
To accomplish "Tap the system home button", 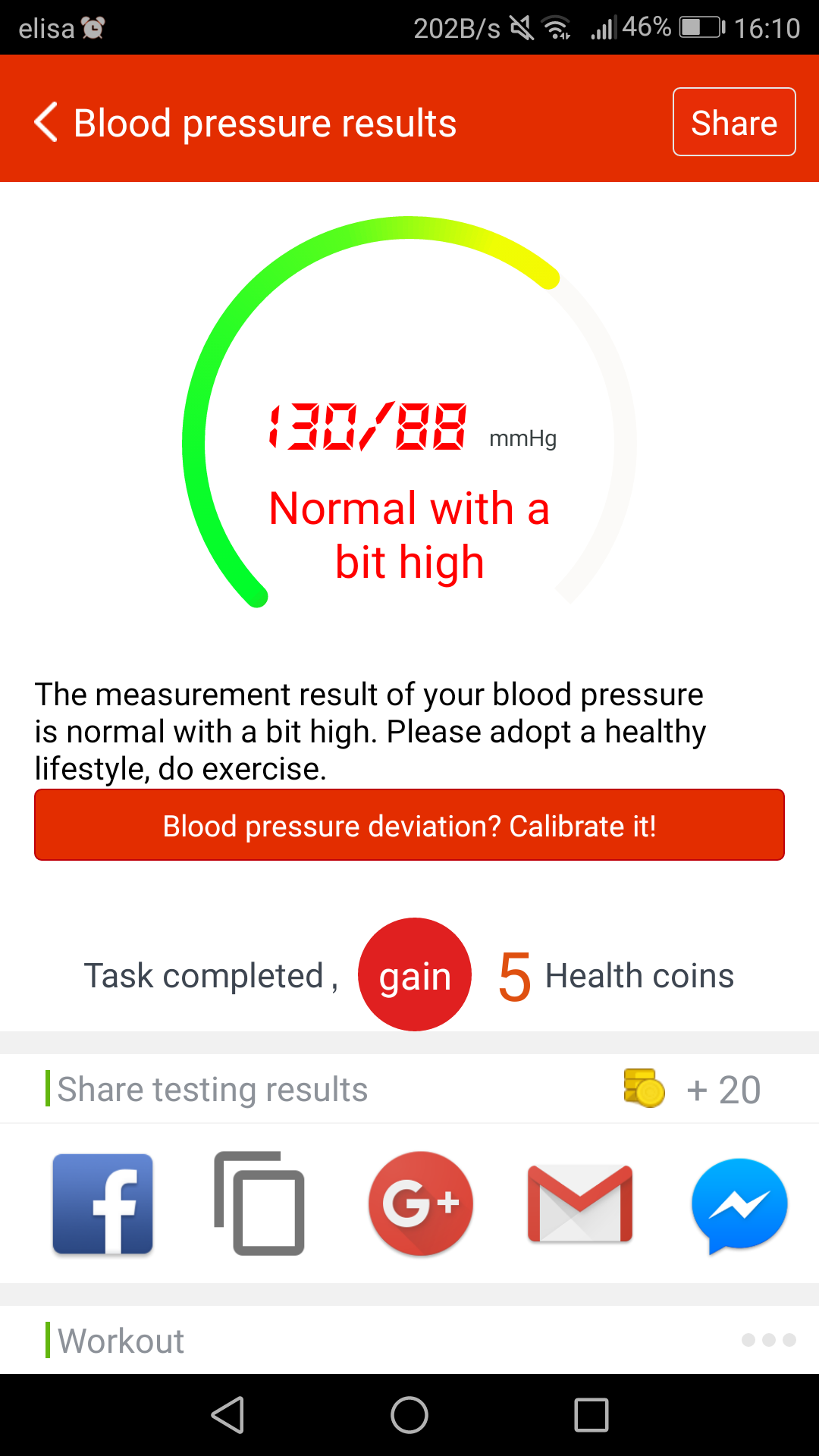I will [x=409, y=1415].
